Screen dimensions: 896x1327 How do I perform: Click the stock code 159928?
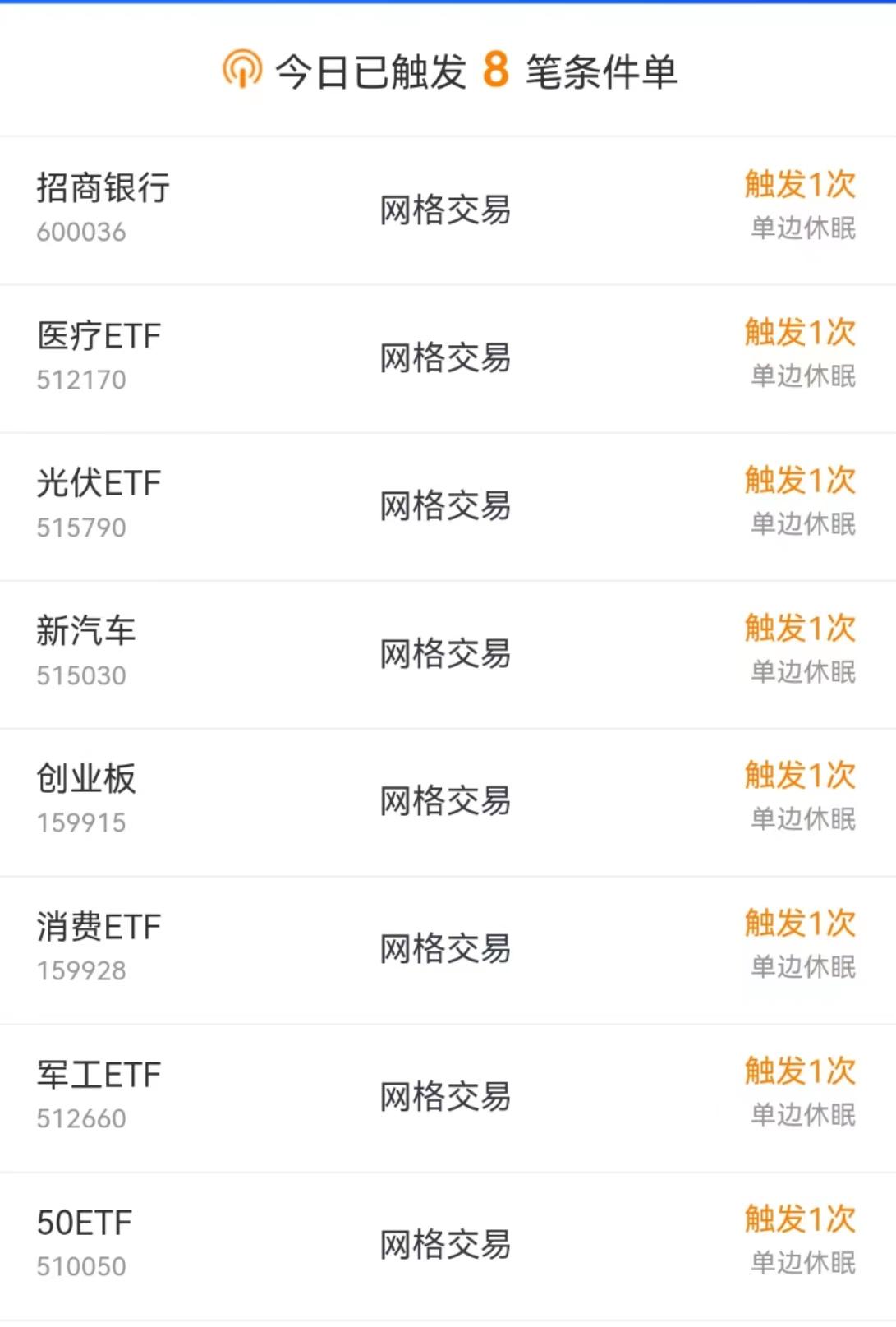click(x=82, y=970)
